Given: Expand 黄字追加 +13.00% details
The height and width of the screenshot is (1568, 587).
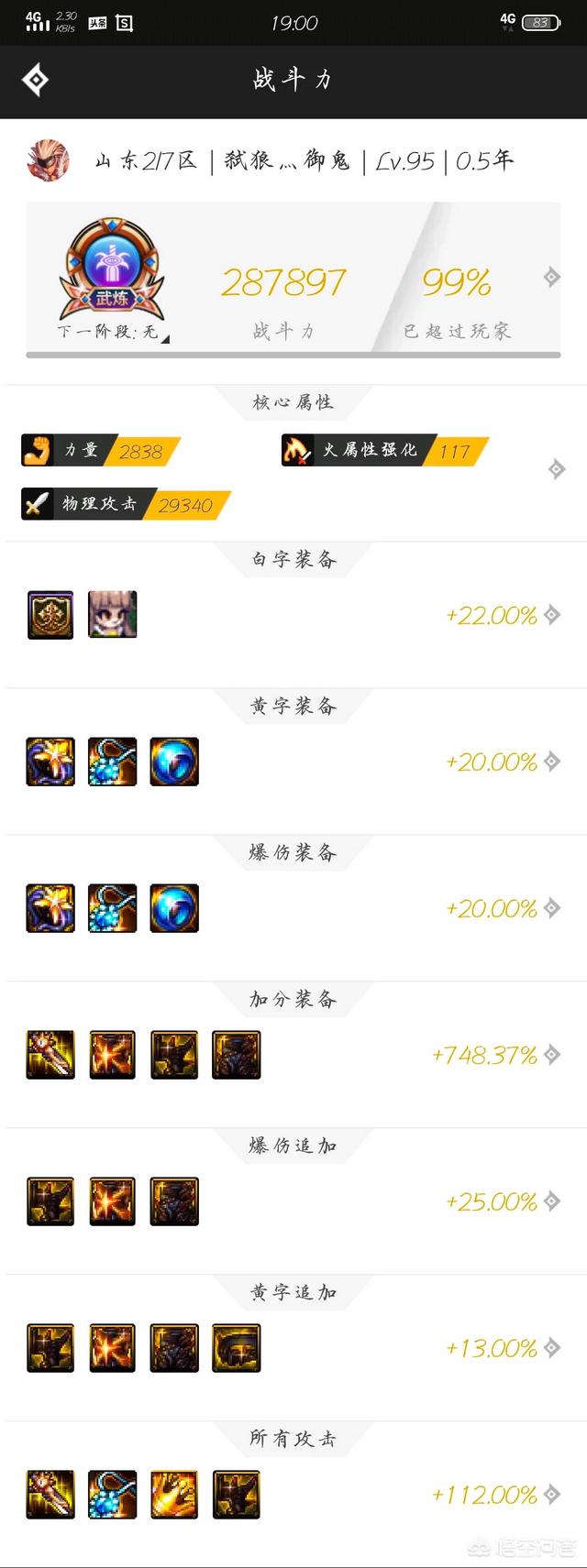Looking at the screenshot, I should click(552, 1348).
